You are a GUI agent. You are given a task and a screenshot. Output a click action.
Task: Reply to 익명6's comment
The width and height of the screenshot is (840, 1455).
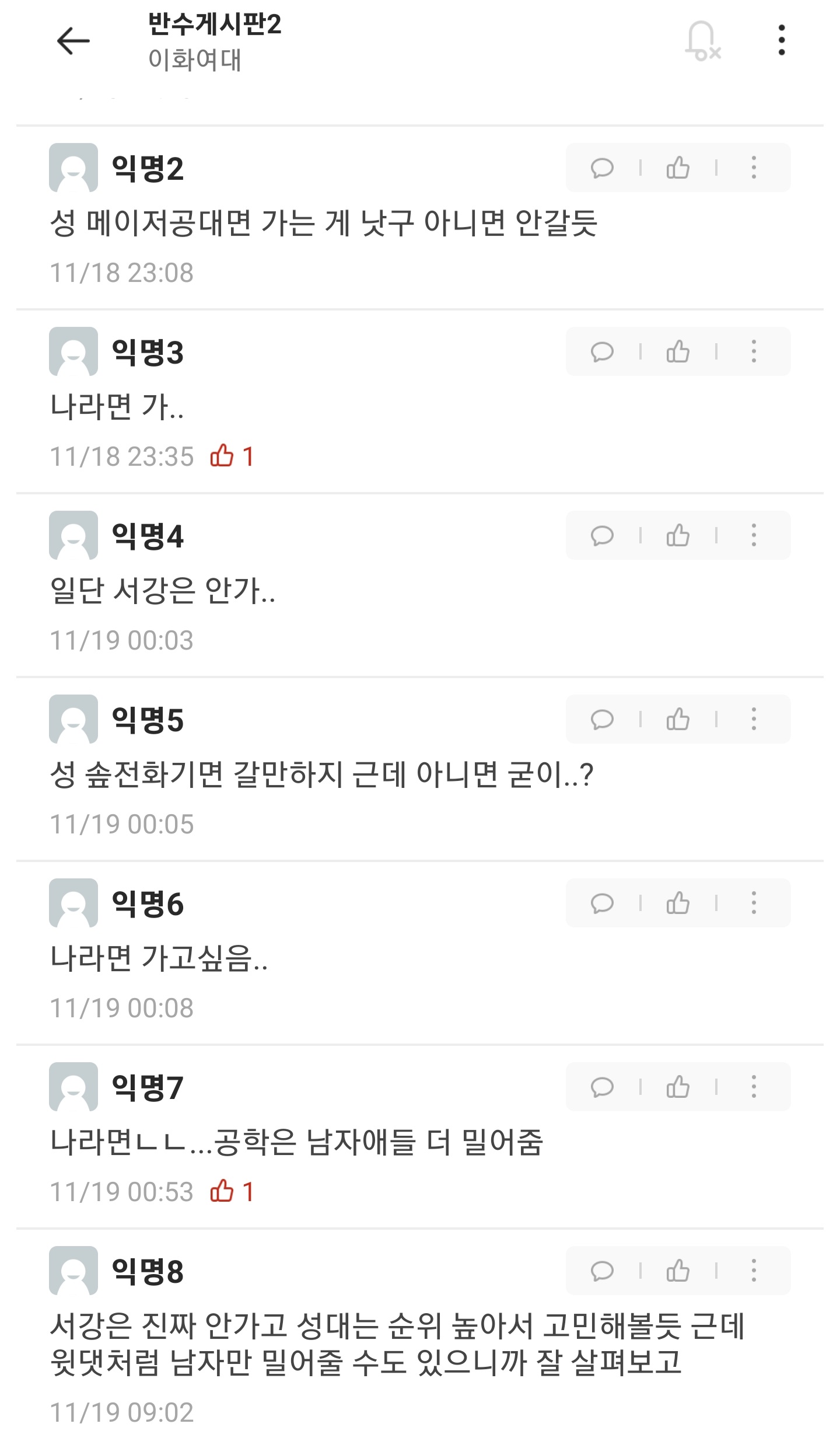602,903
